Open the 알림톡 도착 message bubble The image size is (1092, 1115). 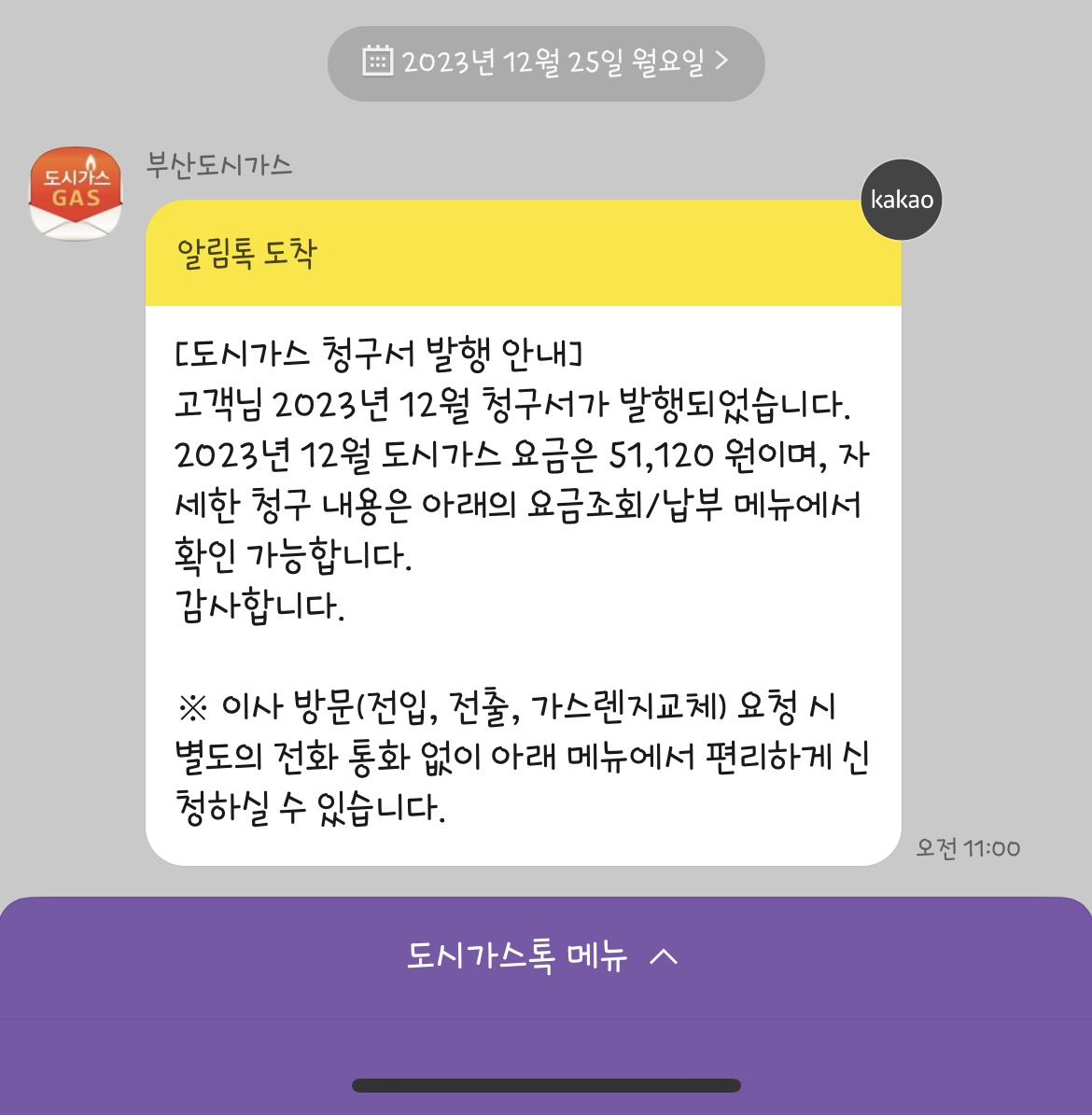tap(524, 533)
